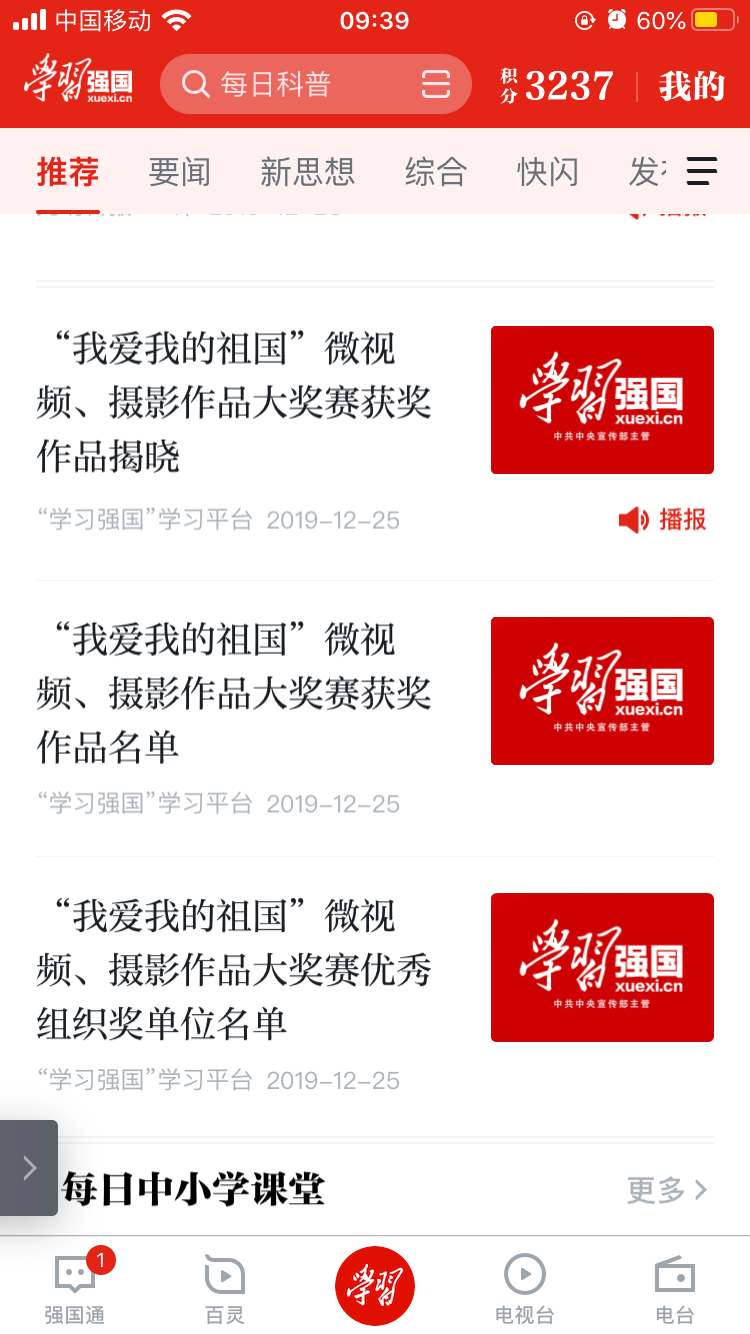Expand the side panel arrow handle
The image size is (750, 1334).
29,1167
